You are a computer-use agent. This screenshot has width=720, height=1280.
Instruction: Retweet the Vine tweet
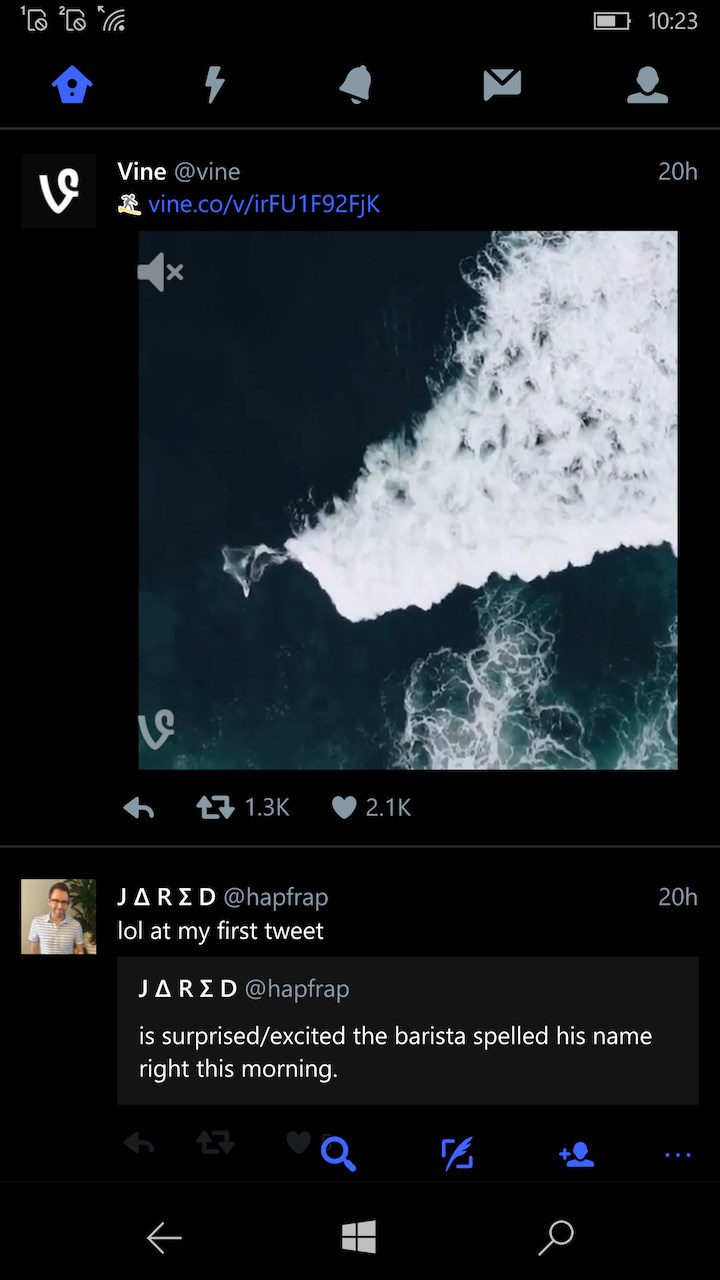click(216, 808)
